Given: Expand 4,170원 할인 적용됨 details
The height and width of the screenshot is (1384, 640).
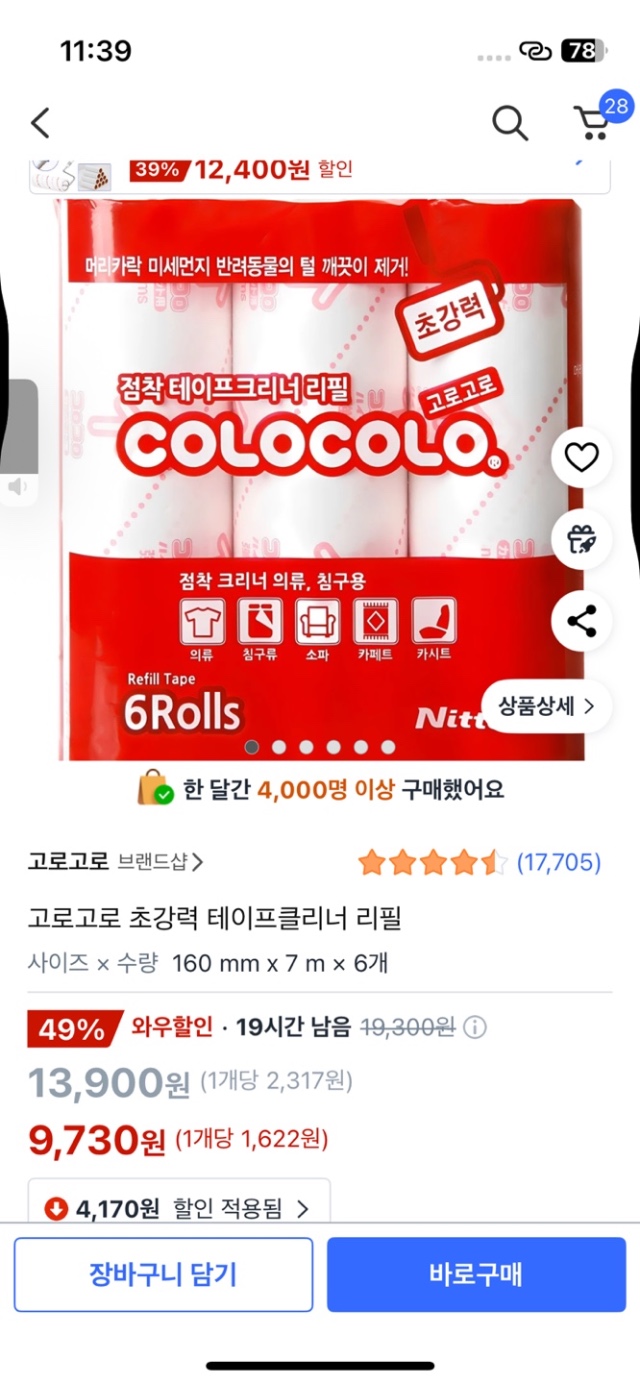Looking at the screenshot, I should 178,1209.
